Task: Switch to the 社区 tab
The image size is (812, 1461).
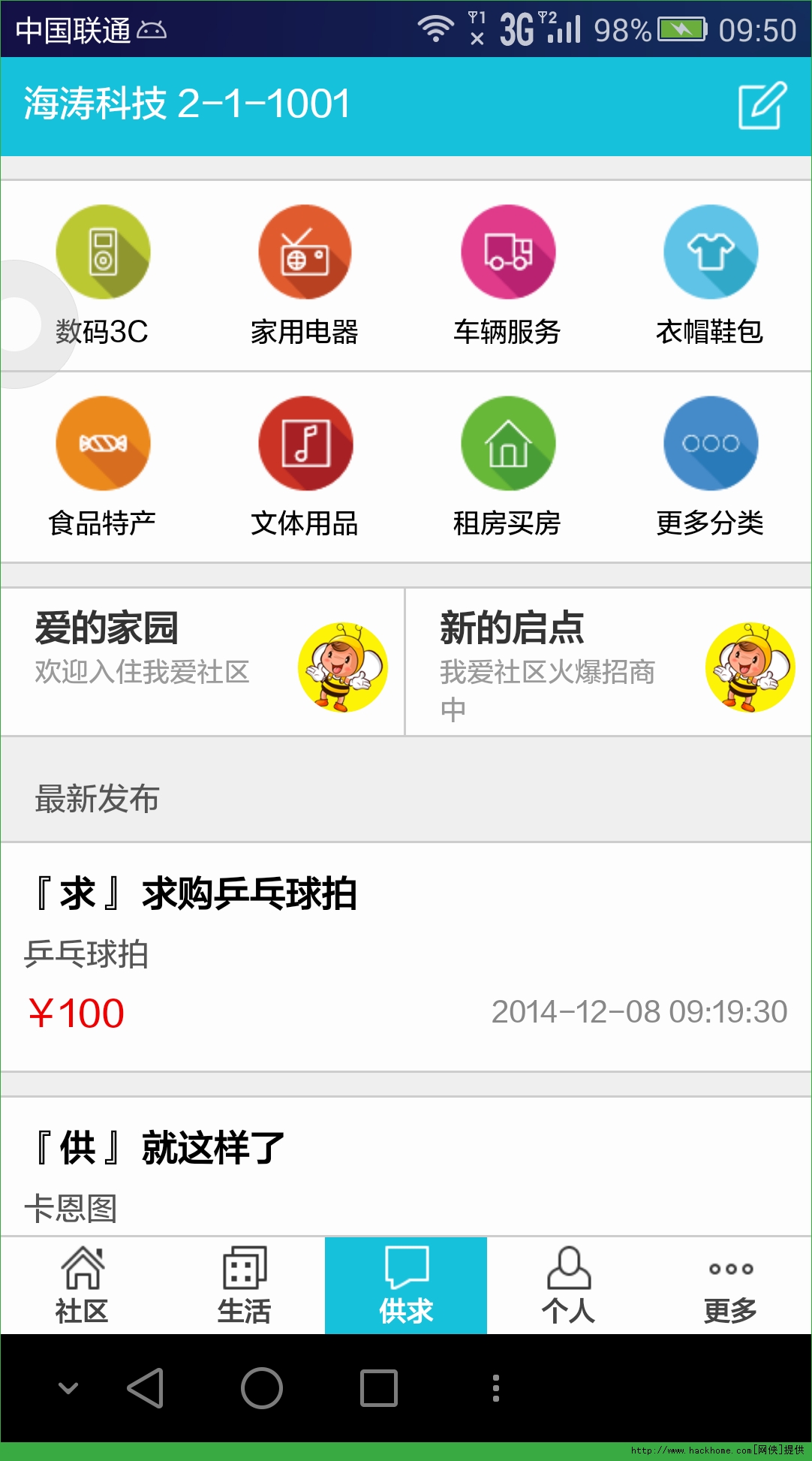Action: (x=82, y=1285)
